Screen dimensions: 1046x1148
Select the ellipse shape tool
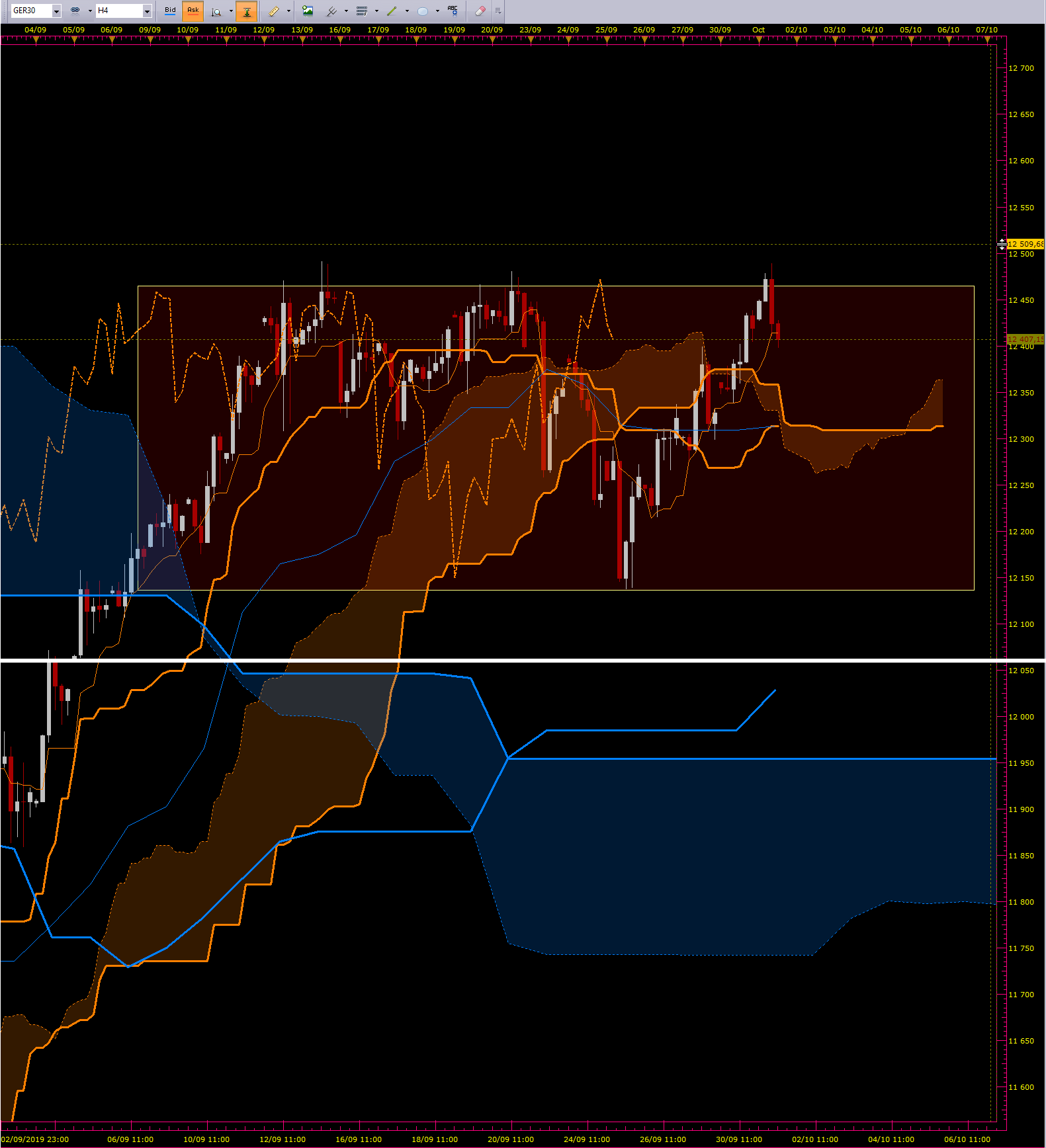(422, 11)
